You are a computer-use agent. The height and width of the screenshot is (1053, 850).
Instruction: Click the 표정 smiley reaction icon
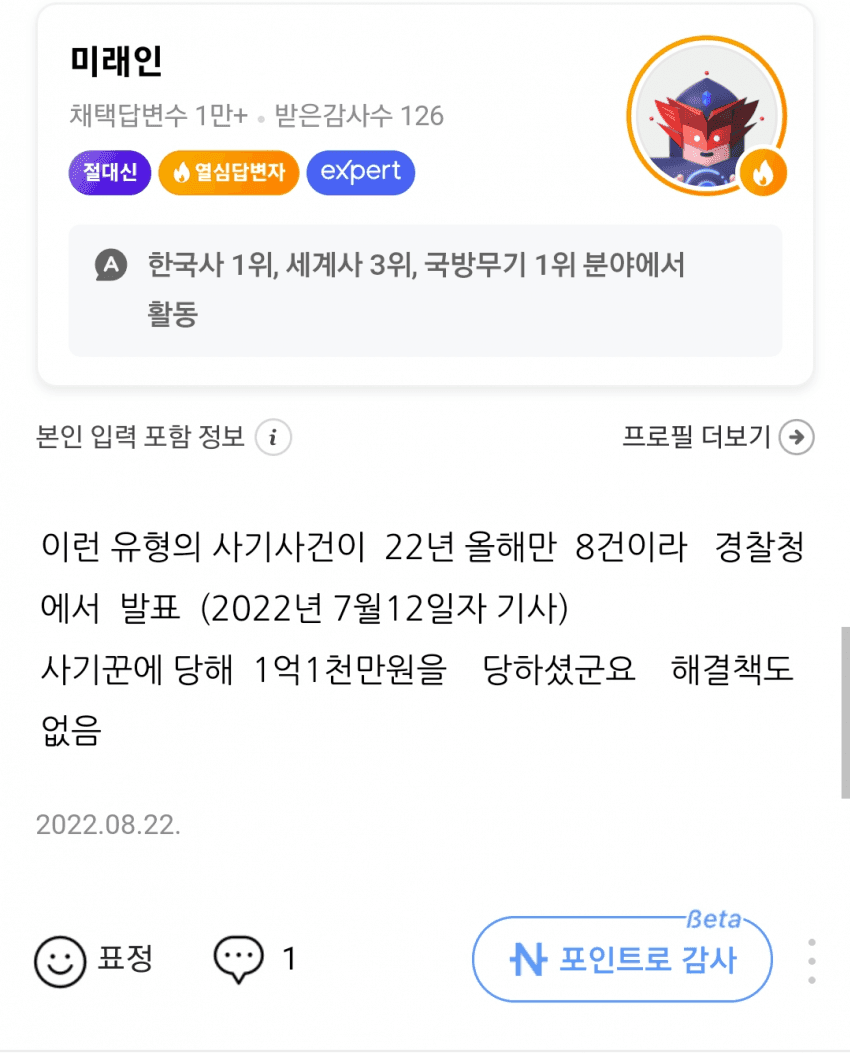click(60, 959)
